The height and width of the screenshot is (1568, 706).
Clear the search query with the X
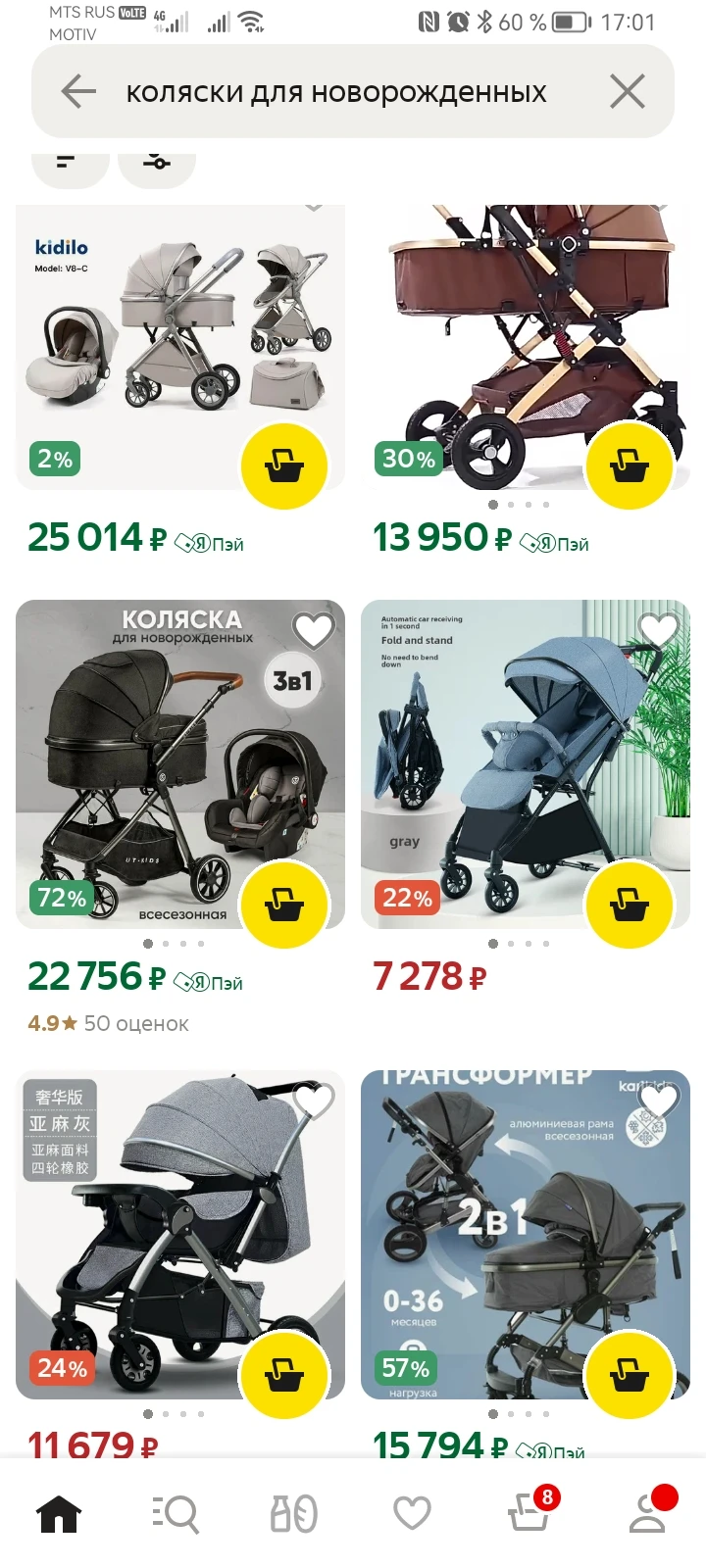point(627,92)
